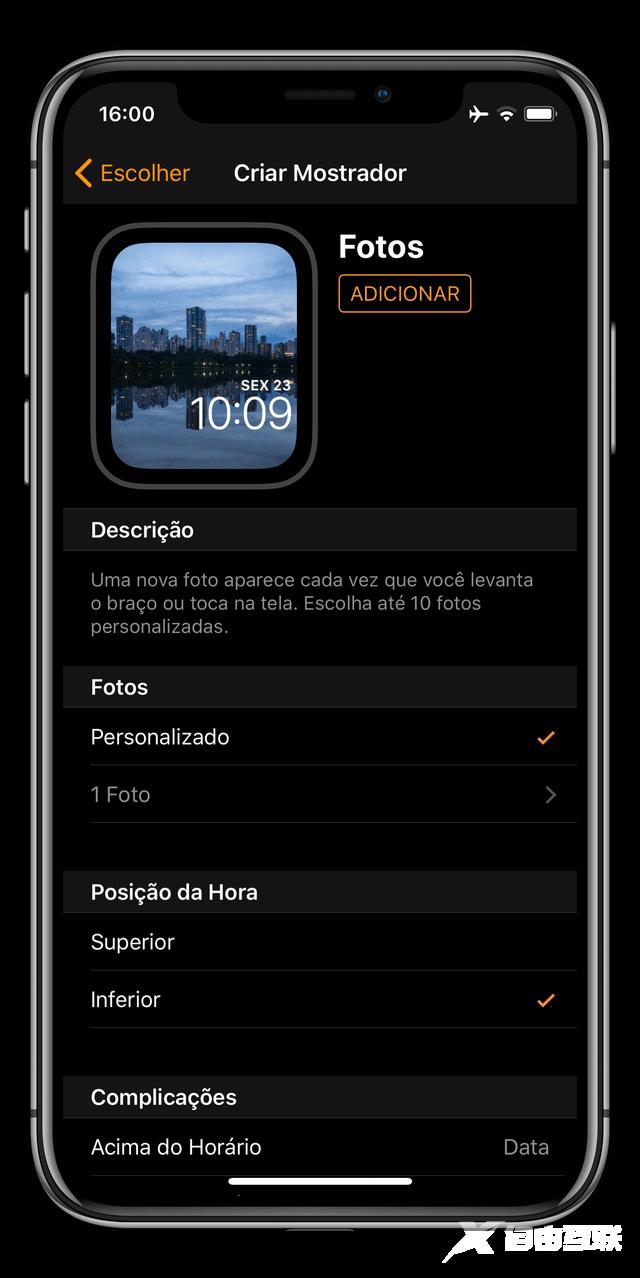Open the 1 Foto row
Screen dimensions: 640x1278
pos(319,795)
